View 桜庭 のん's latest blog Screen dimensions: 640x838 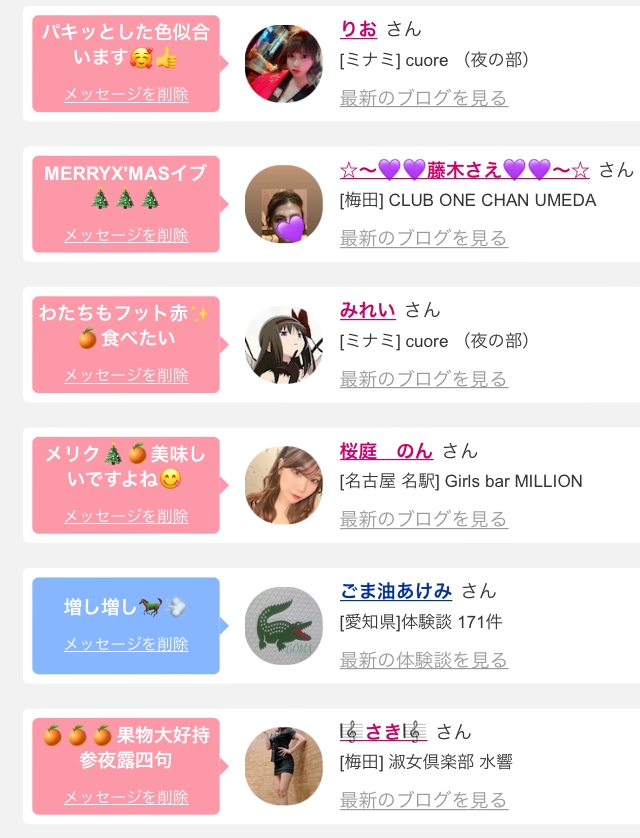coord(424,519)
